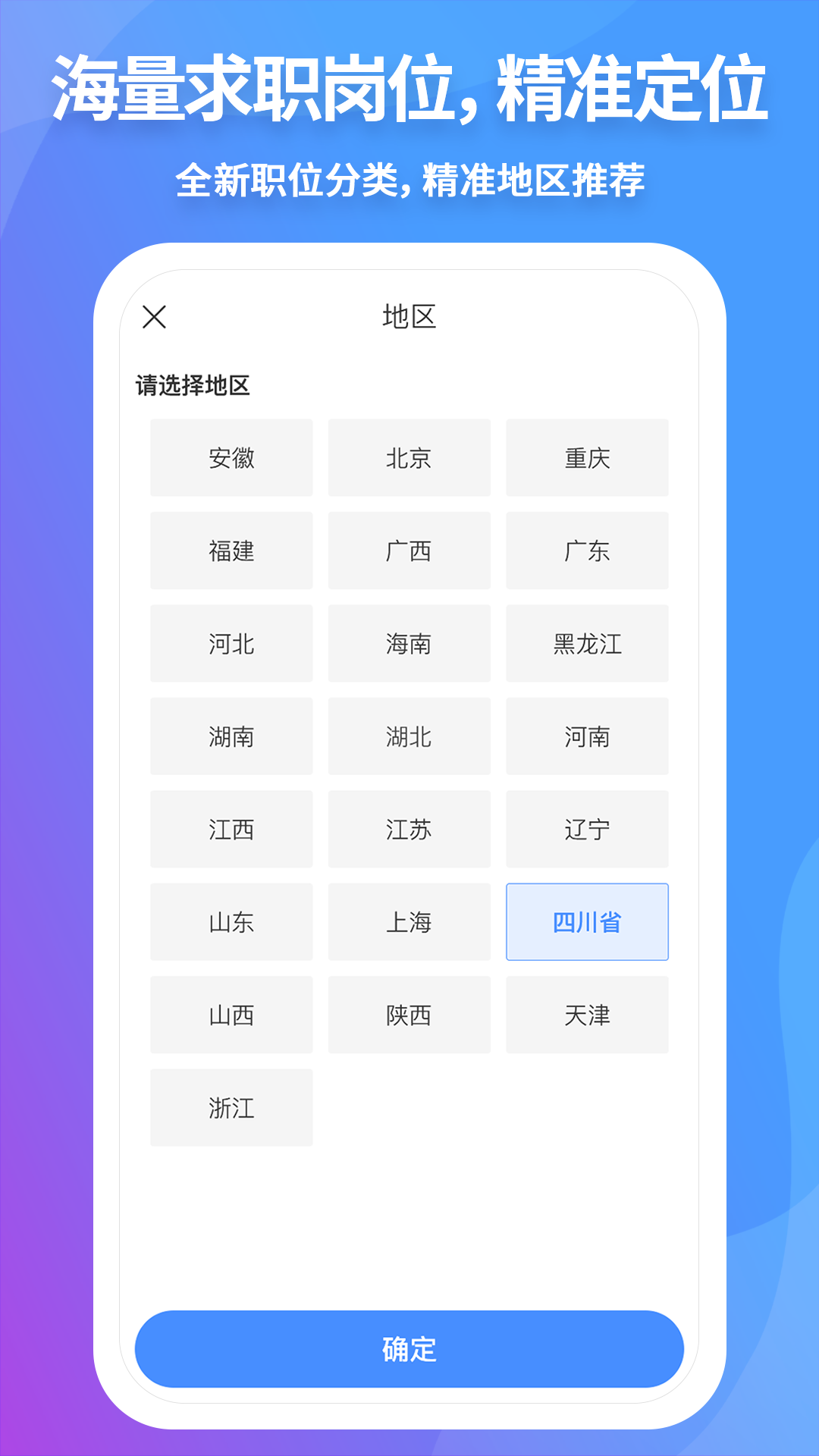Pick 湖北 province
819x1456 pixels.
click(409, 736)
